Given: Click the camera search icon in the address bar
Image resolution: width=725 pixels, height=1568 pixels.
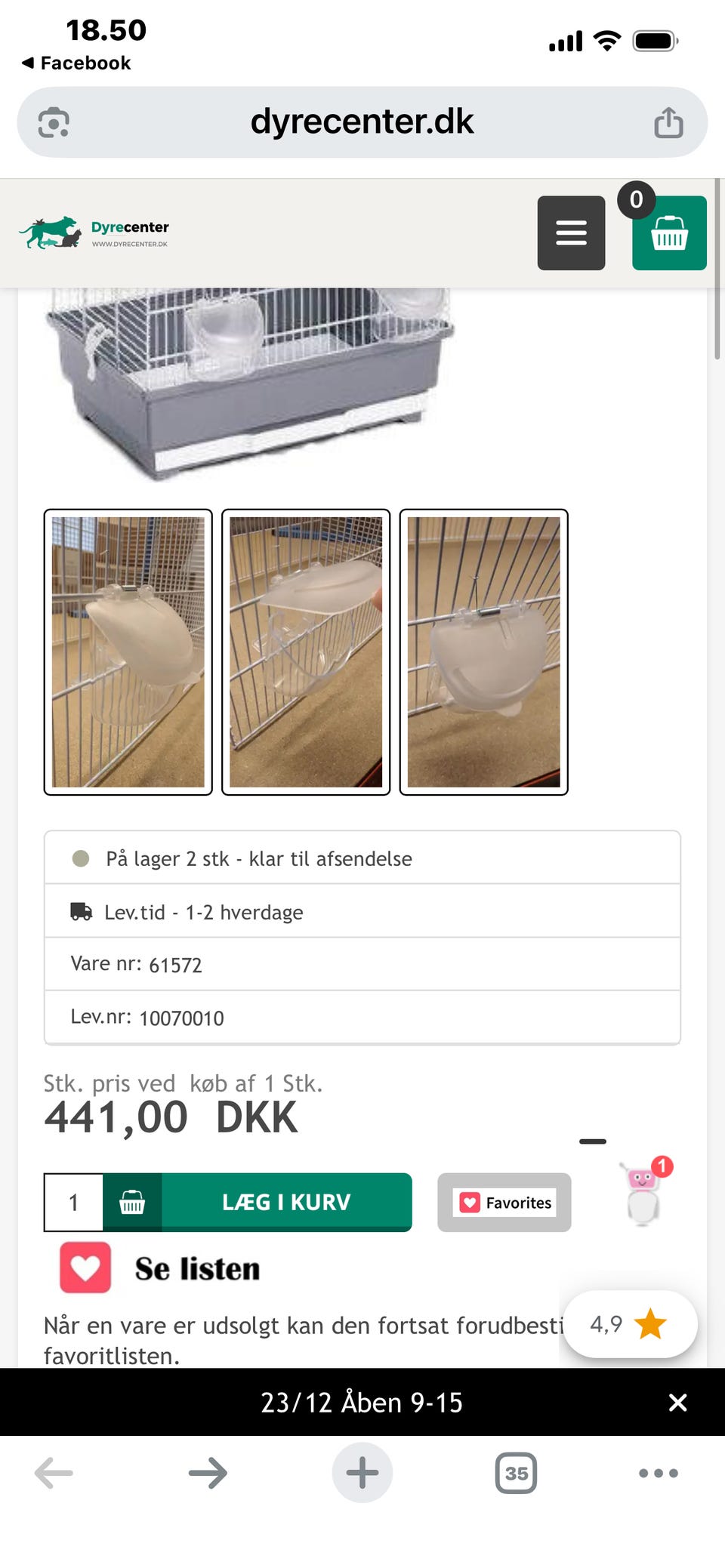Looking at the screenshot, I should pos(54,121).
